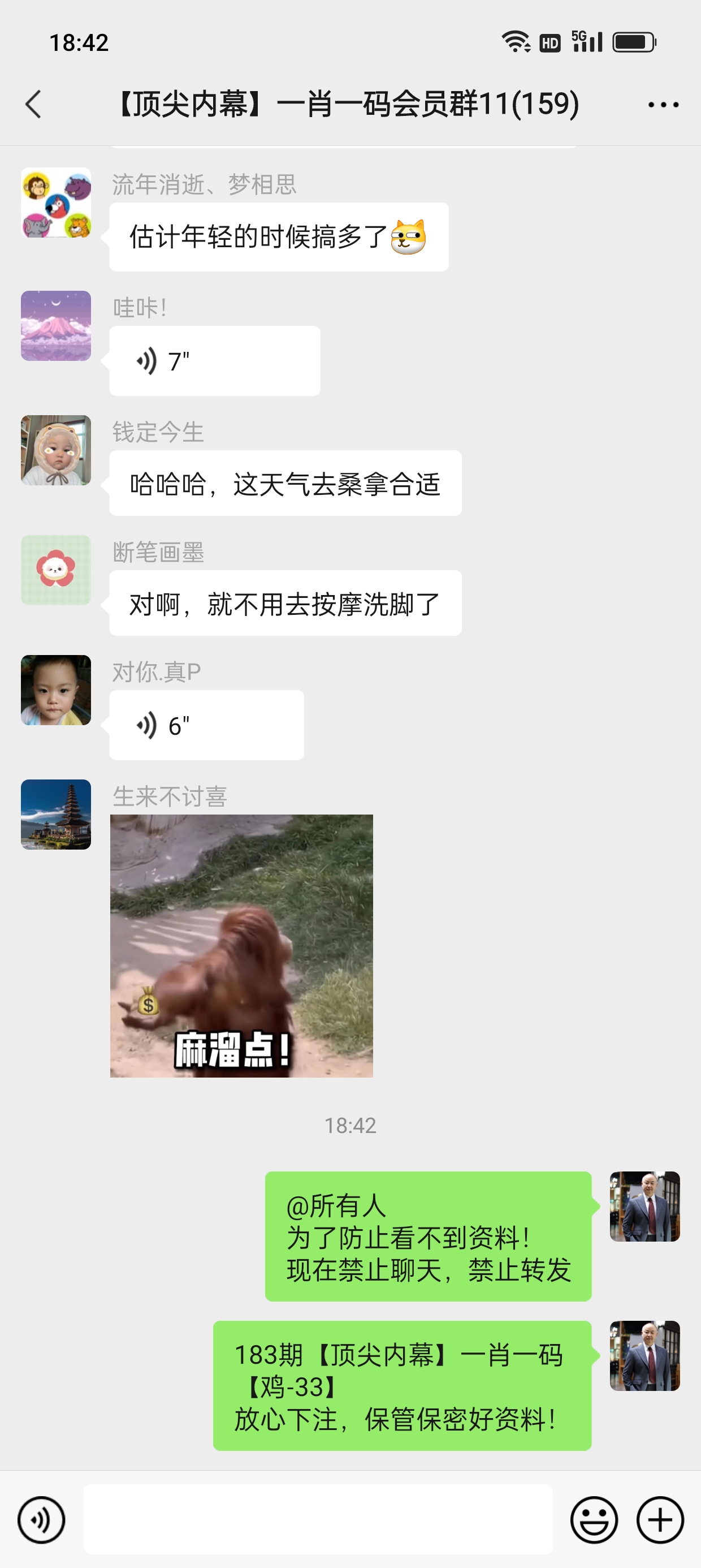Viewport: 701px width, 1568px height.
Task: View 对你.真P's profile via avatar
Action: [56, 690]
